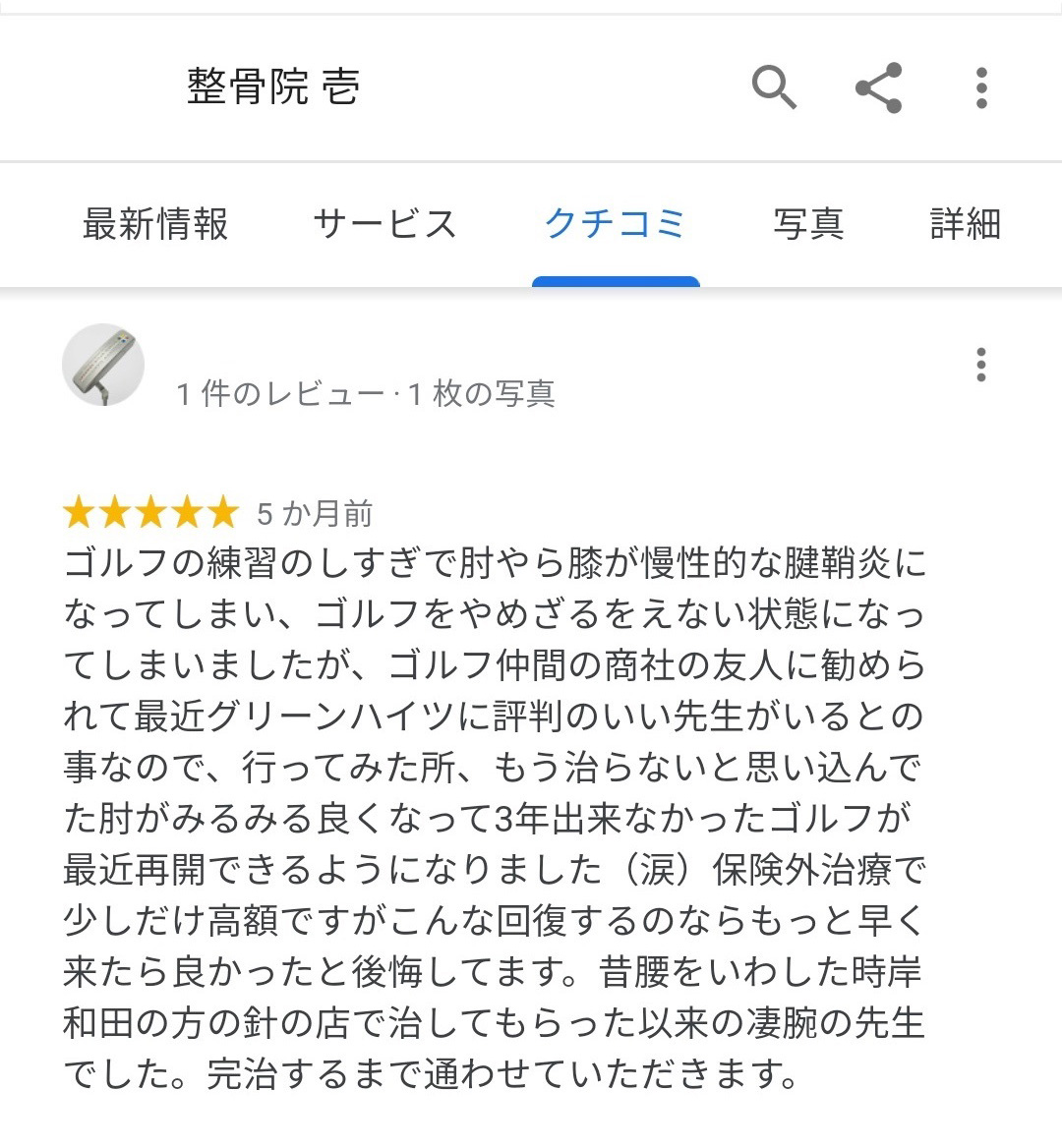Search within 整骨院 壱
This screenshot has width=1062, height=1148.
pos(774,87)
